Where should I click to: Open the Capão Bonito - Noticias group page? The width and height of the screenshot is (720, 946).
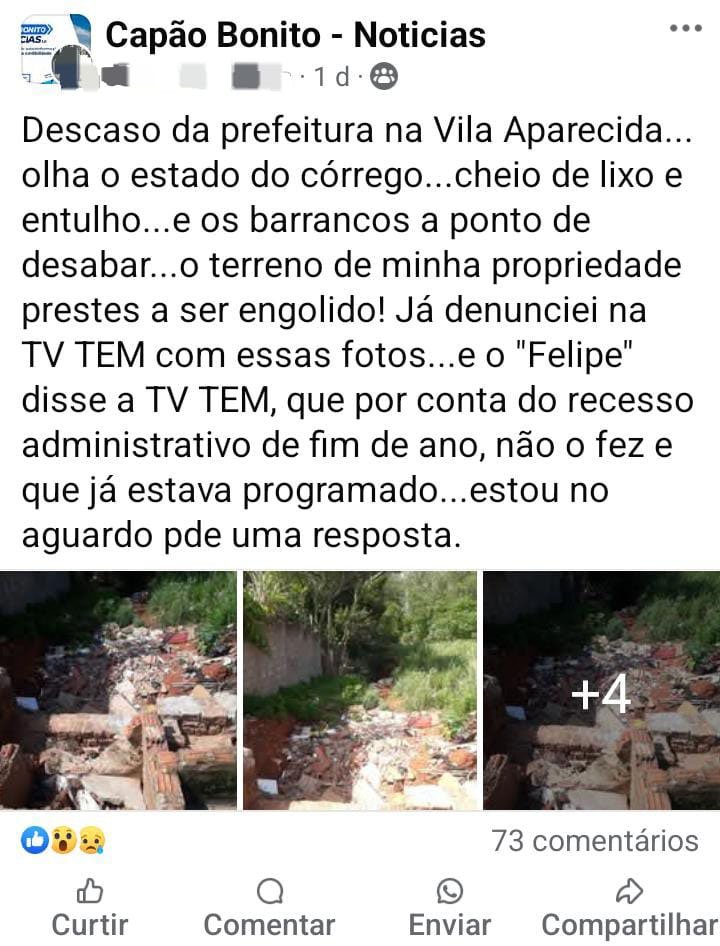(295, 35)
